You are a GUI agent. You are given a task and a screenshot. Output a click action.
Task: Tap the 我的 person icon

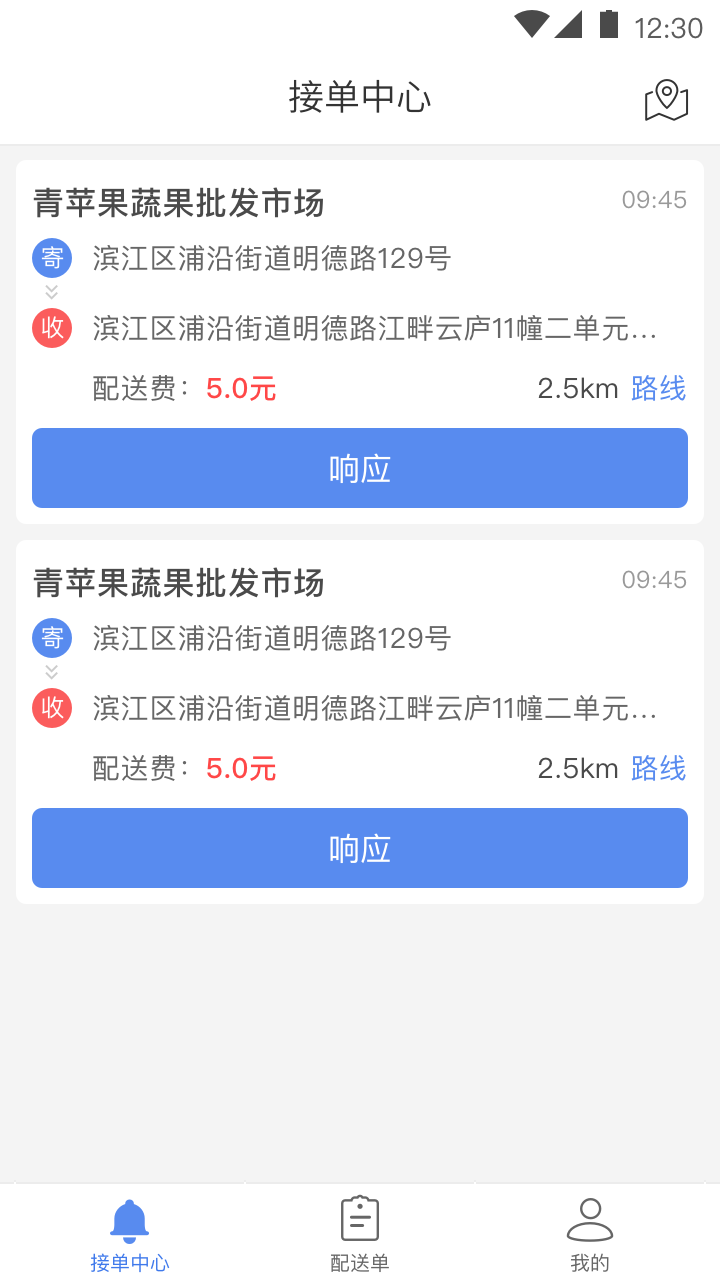coord(590,1218)
